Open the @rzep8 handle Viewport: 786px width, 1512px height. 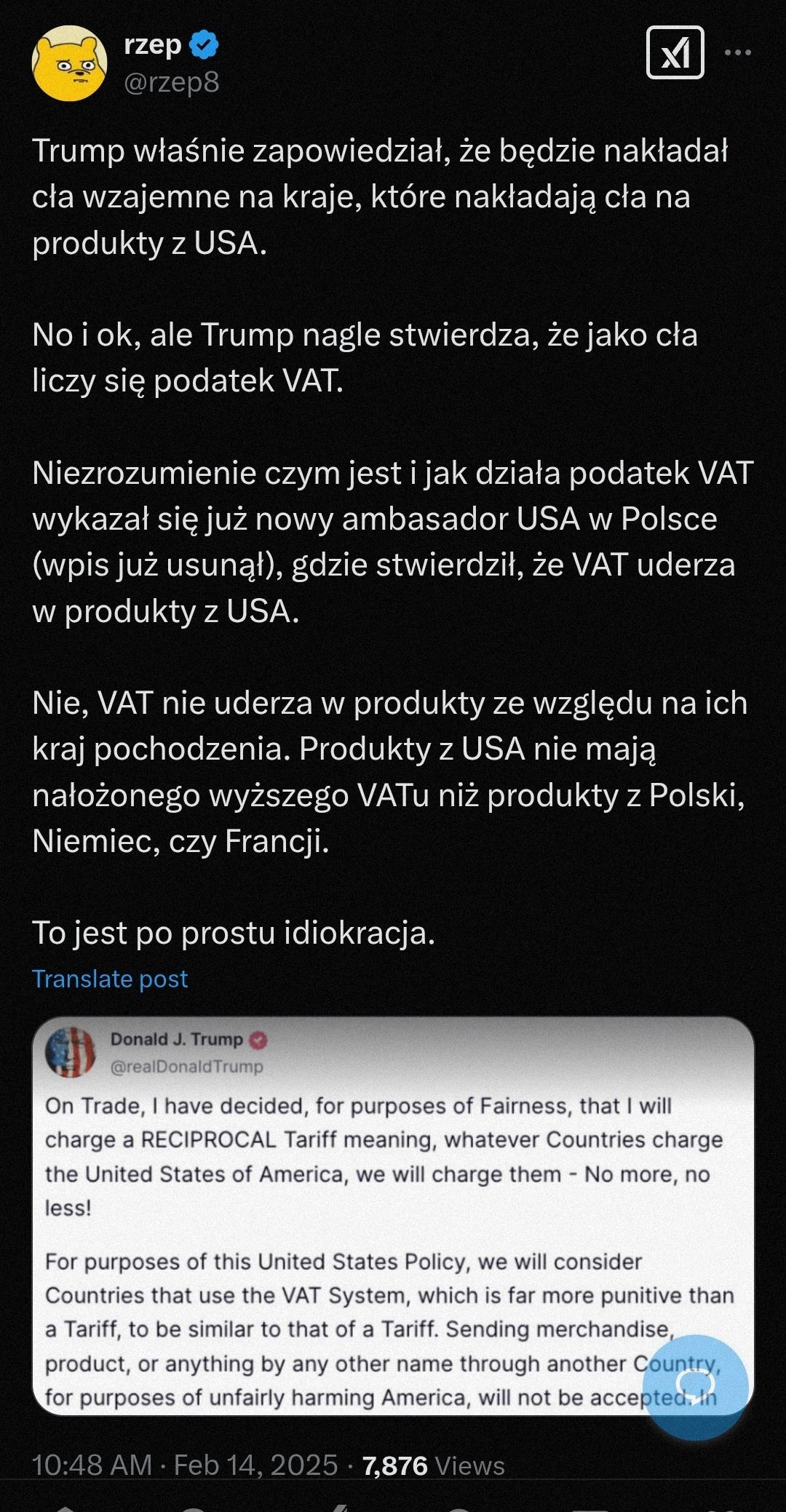172,83
